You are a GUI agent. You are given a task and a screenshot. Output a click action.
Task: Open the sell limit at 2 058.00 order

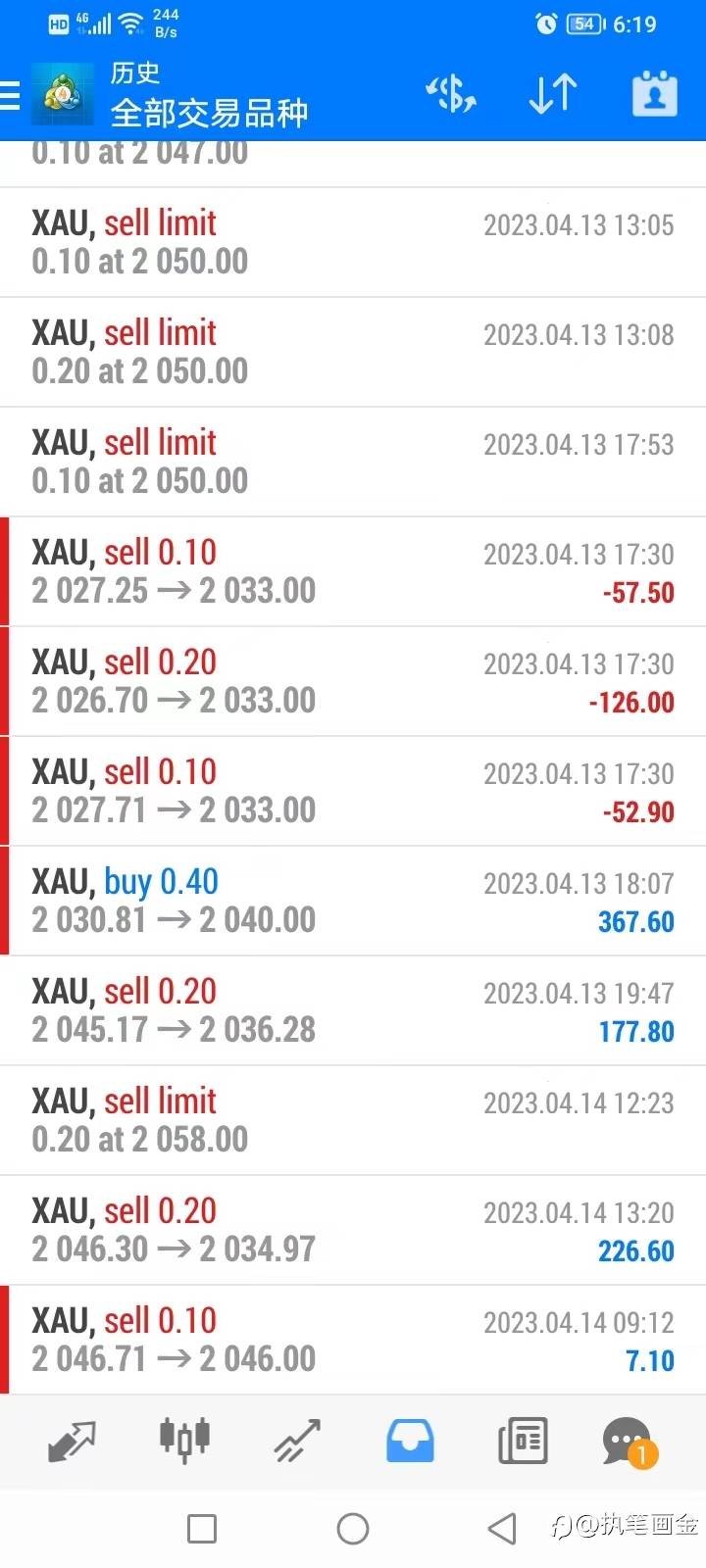353,1120
